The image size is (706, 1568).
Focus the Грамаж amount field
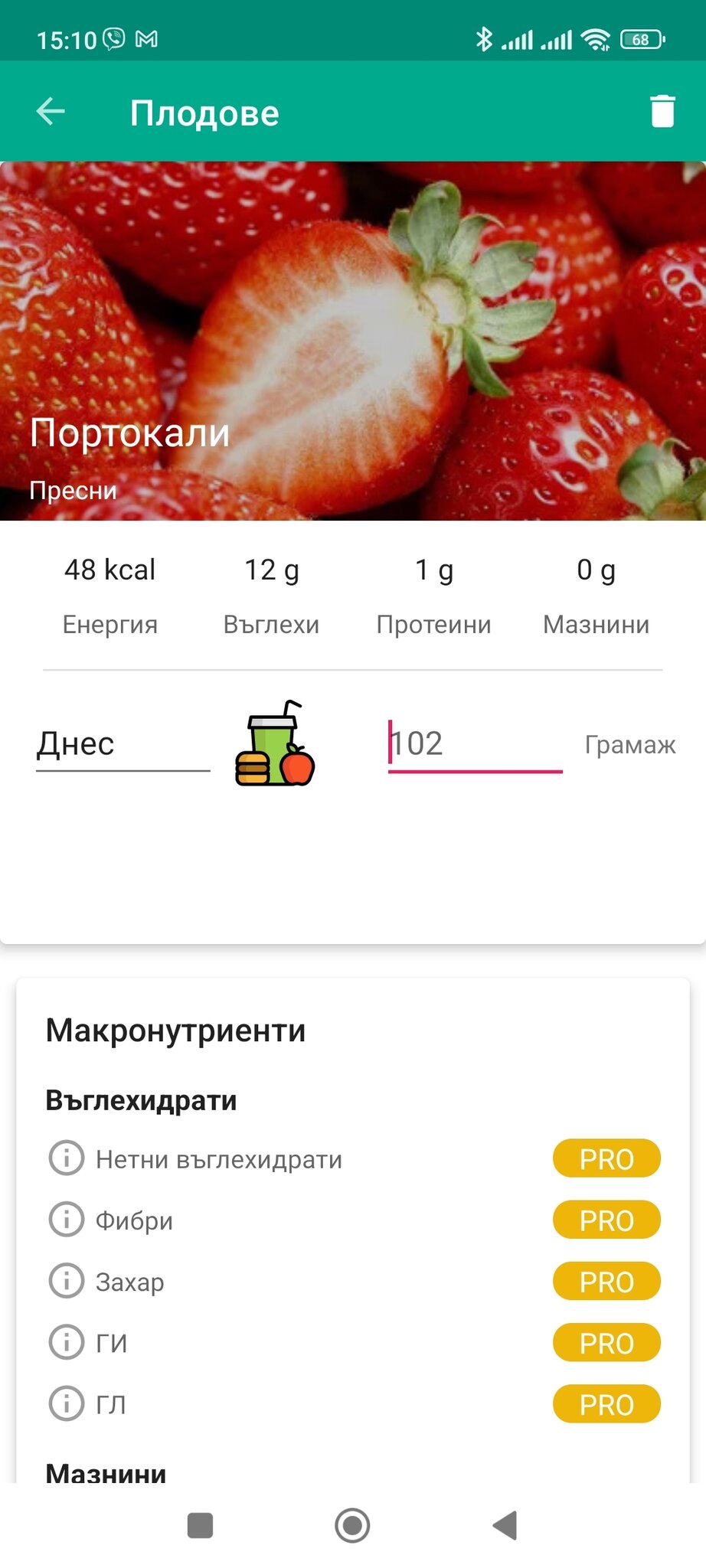point(475,744)
